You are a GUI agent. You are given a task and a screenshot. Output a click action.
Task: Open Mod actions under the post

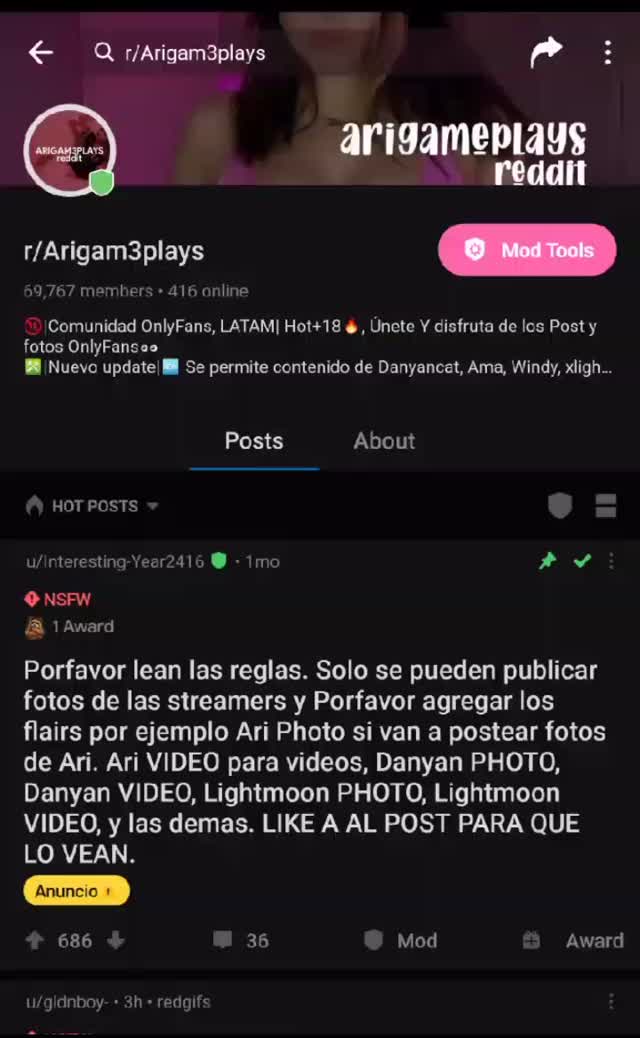[x=400, y=940]
